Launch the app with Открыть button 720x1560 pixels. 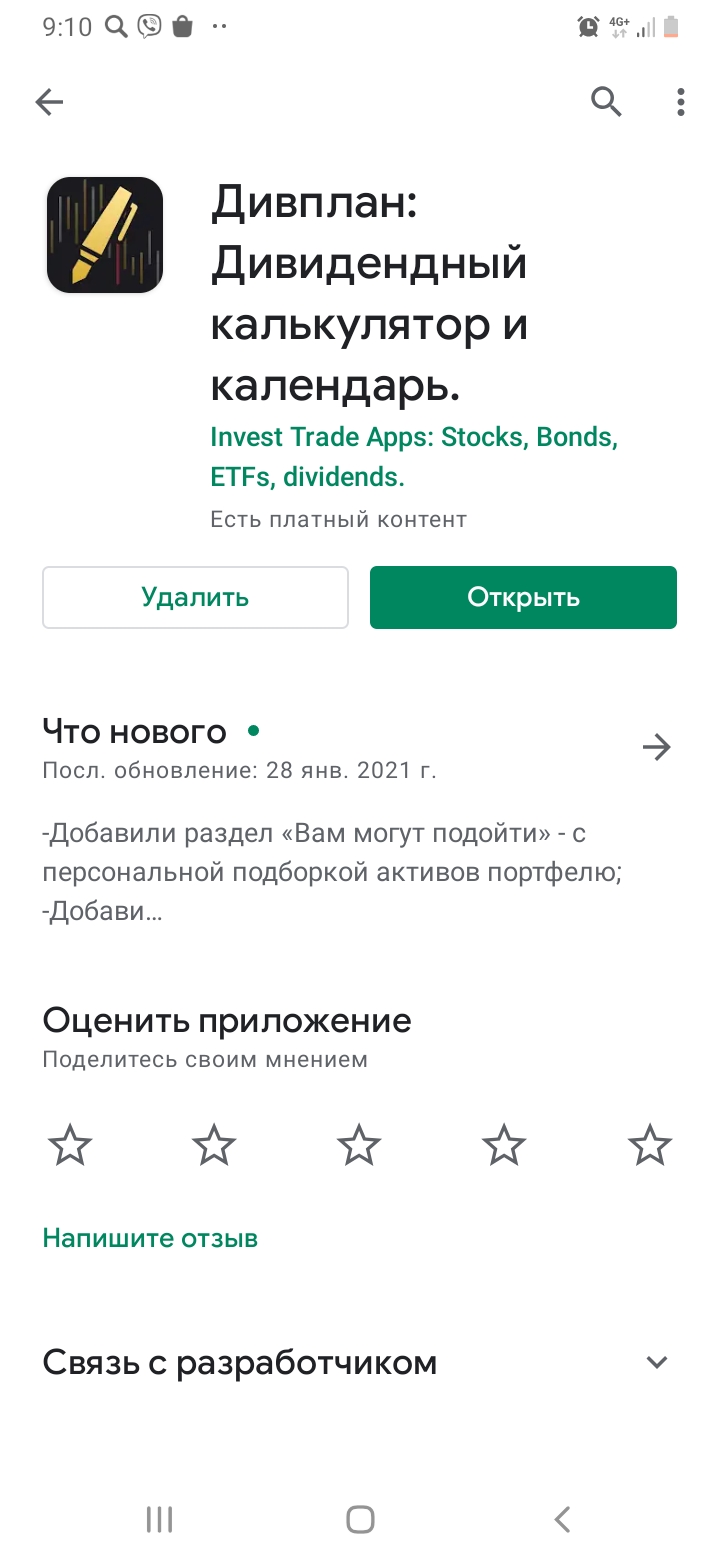pyautogui.click(x=523, y=598)
